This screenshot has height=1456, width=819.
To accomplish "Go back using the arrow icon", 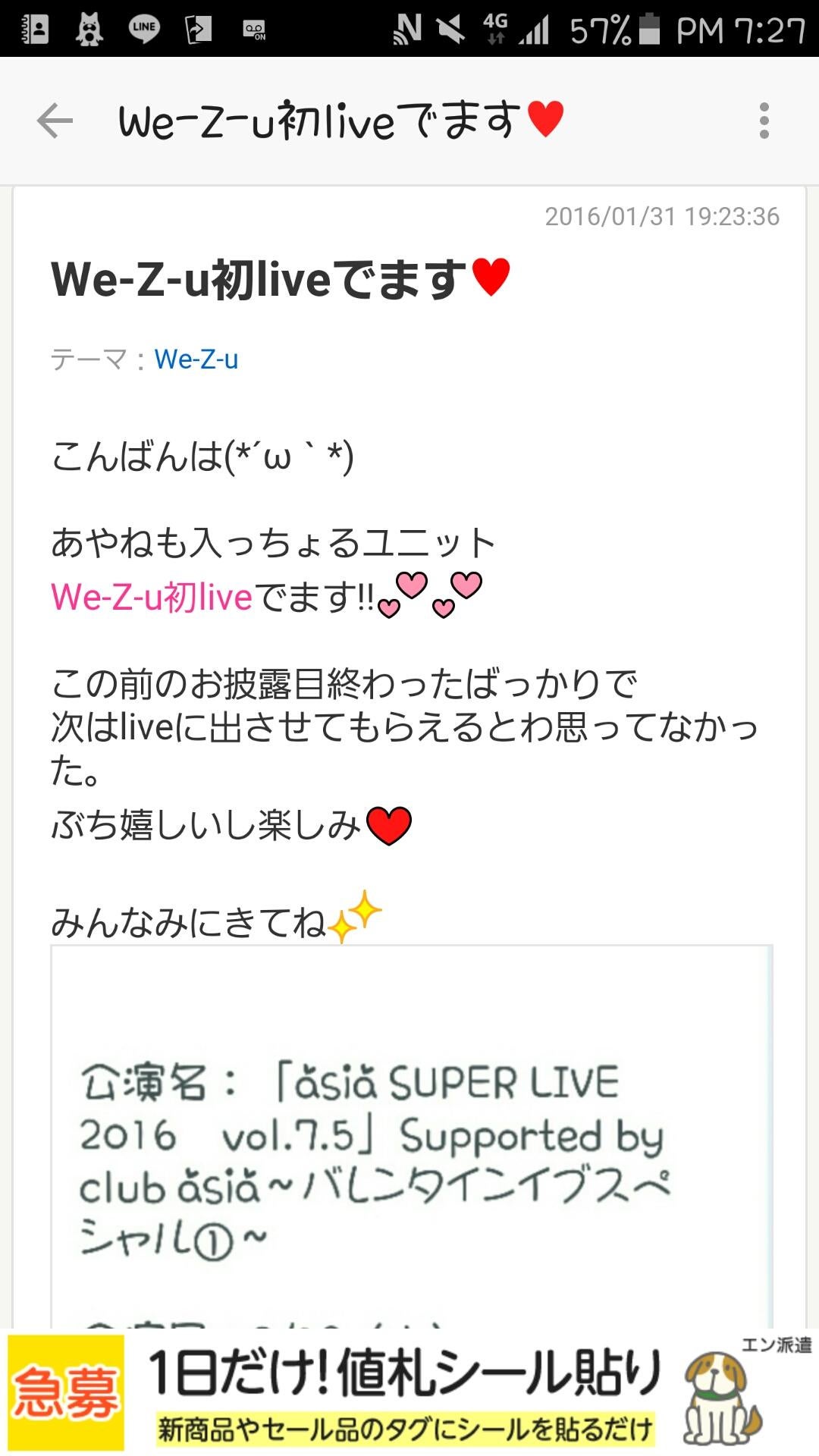I will point(55,121).
